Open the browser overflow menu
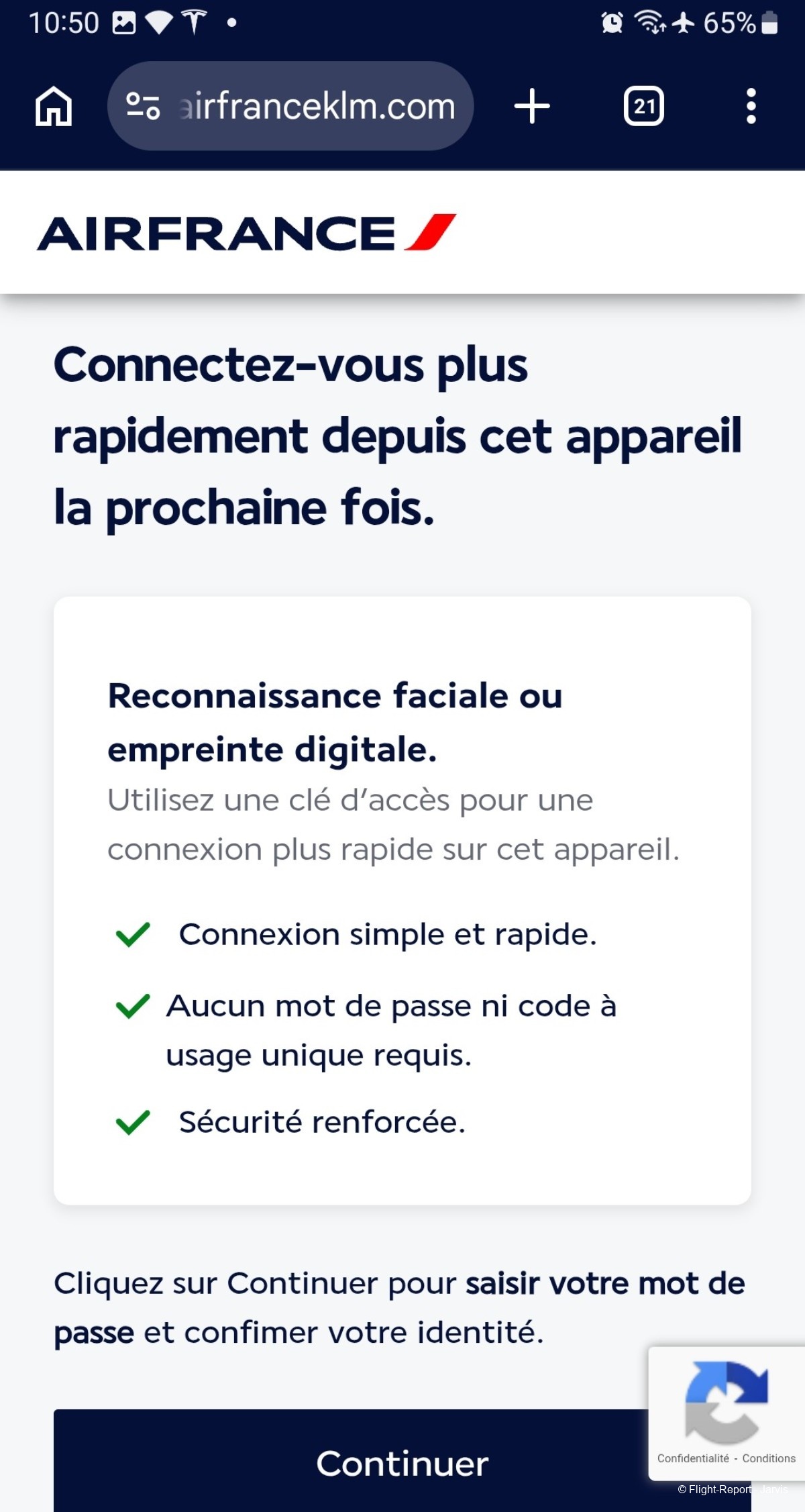Image resolution: width=805 pixels, height=1512 pixels. point(751,106)
